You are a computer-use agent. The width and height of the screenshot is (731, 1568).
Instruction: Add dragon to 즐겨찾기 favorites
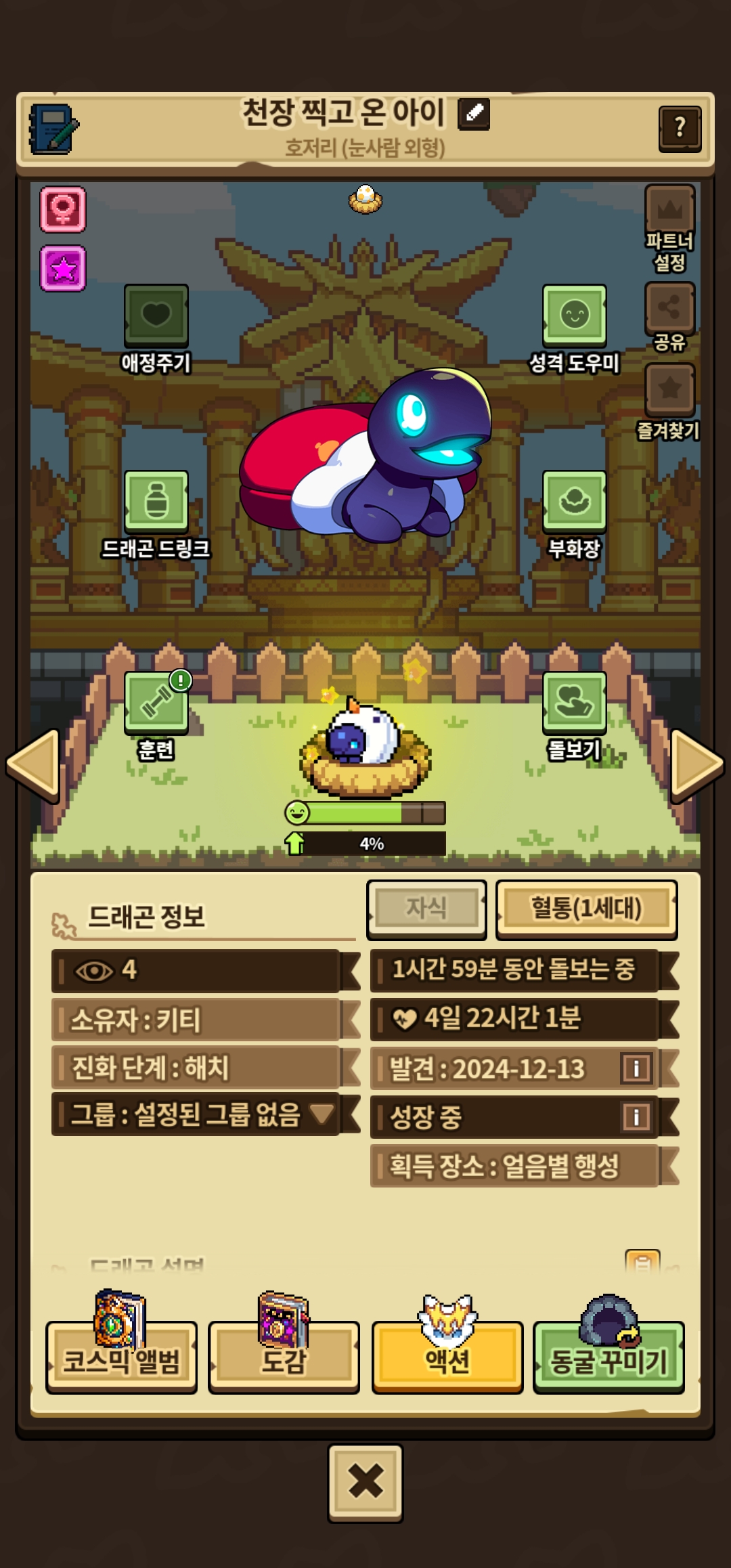[669, 390]
